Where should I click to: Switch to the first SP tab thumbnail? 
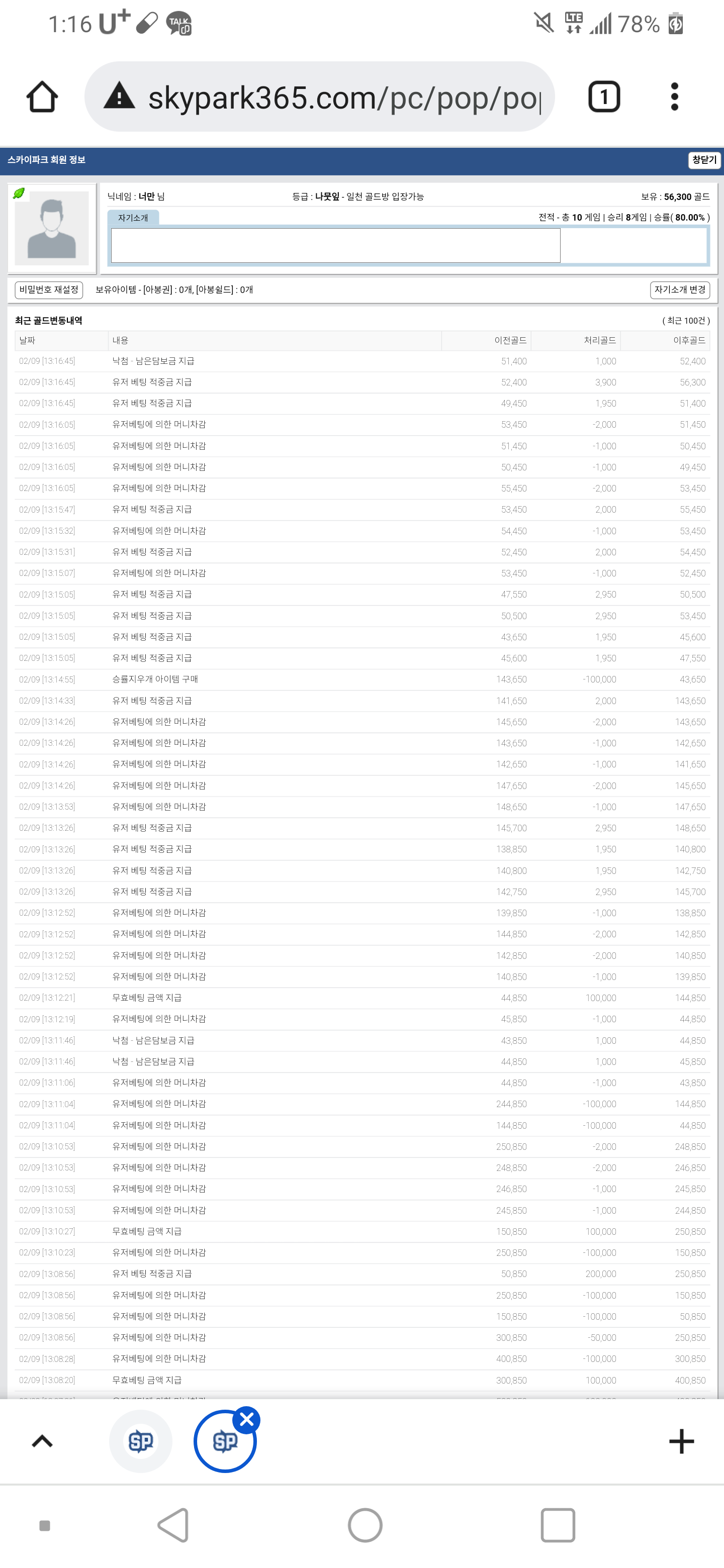[141, 1441]
